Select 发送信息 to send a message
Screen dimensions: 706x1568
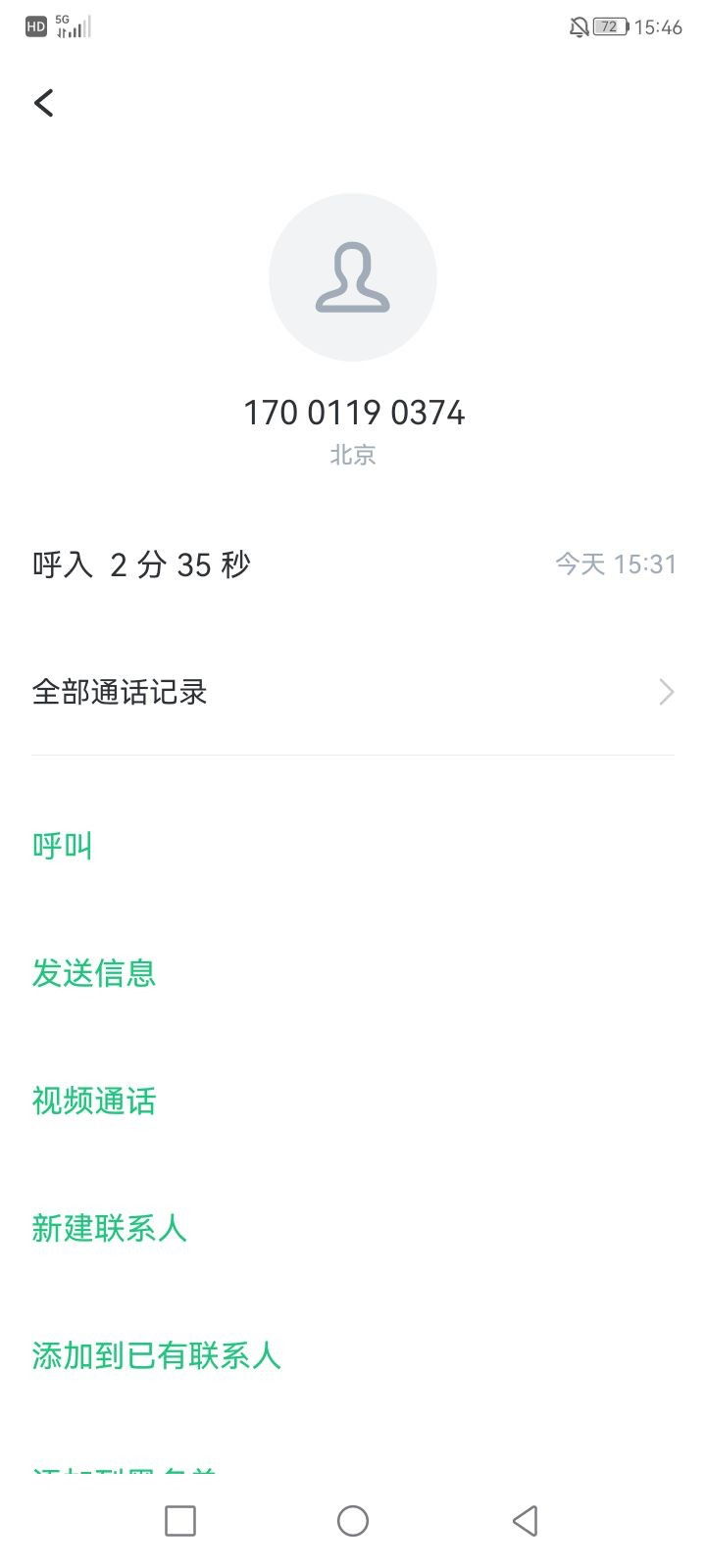coord(94,973)
